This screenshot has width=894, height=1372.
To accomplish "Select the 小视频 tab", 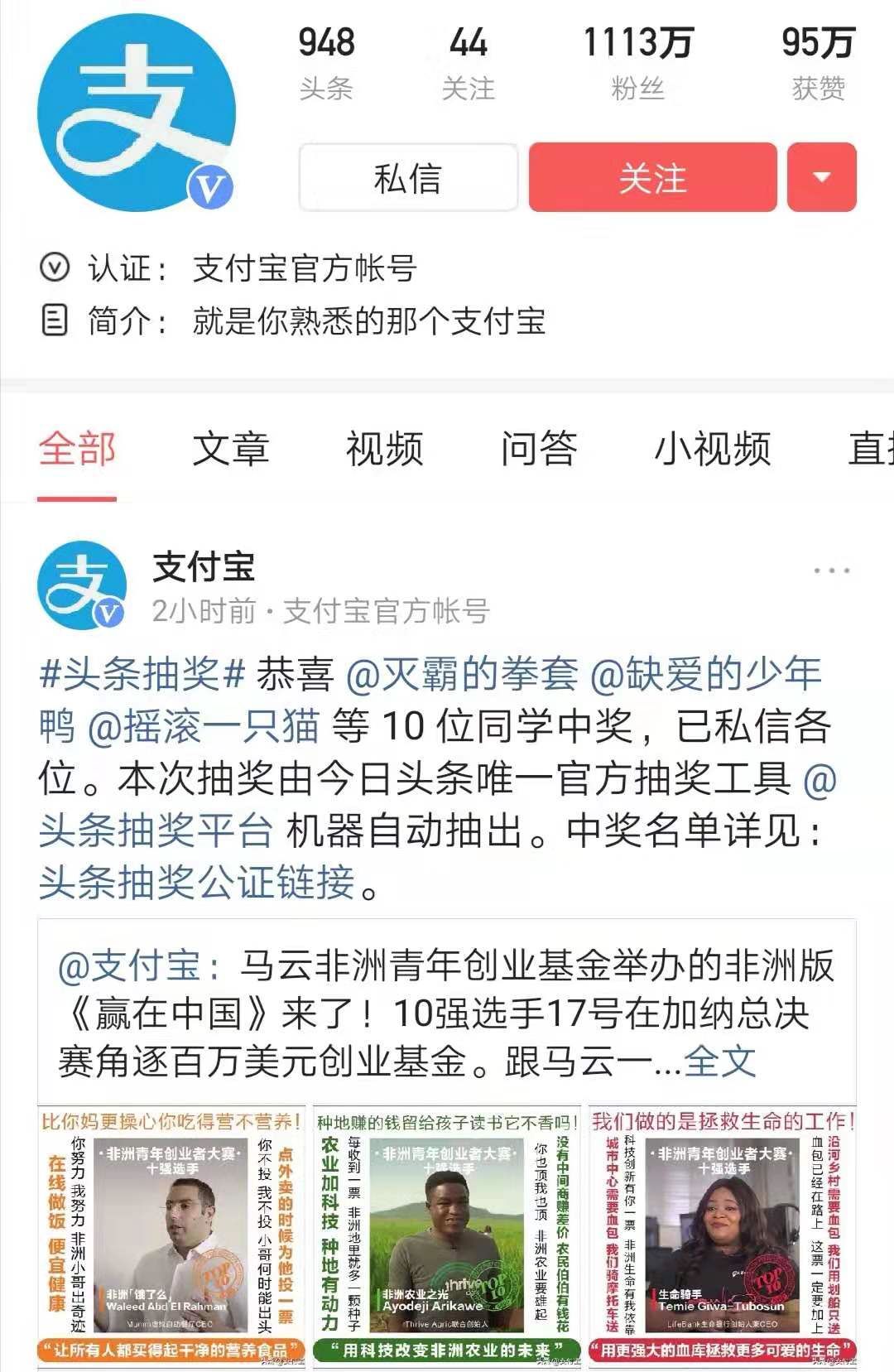I will (713, 449).
